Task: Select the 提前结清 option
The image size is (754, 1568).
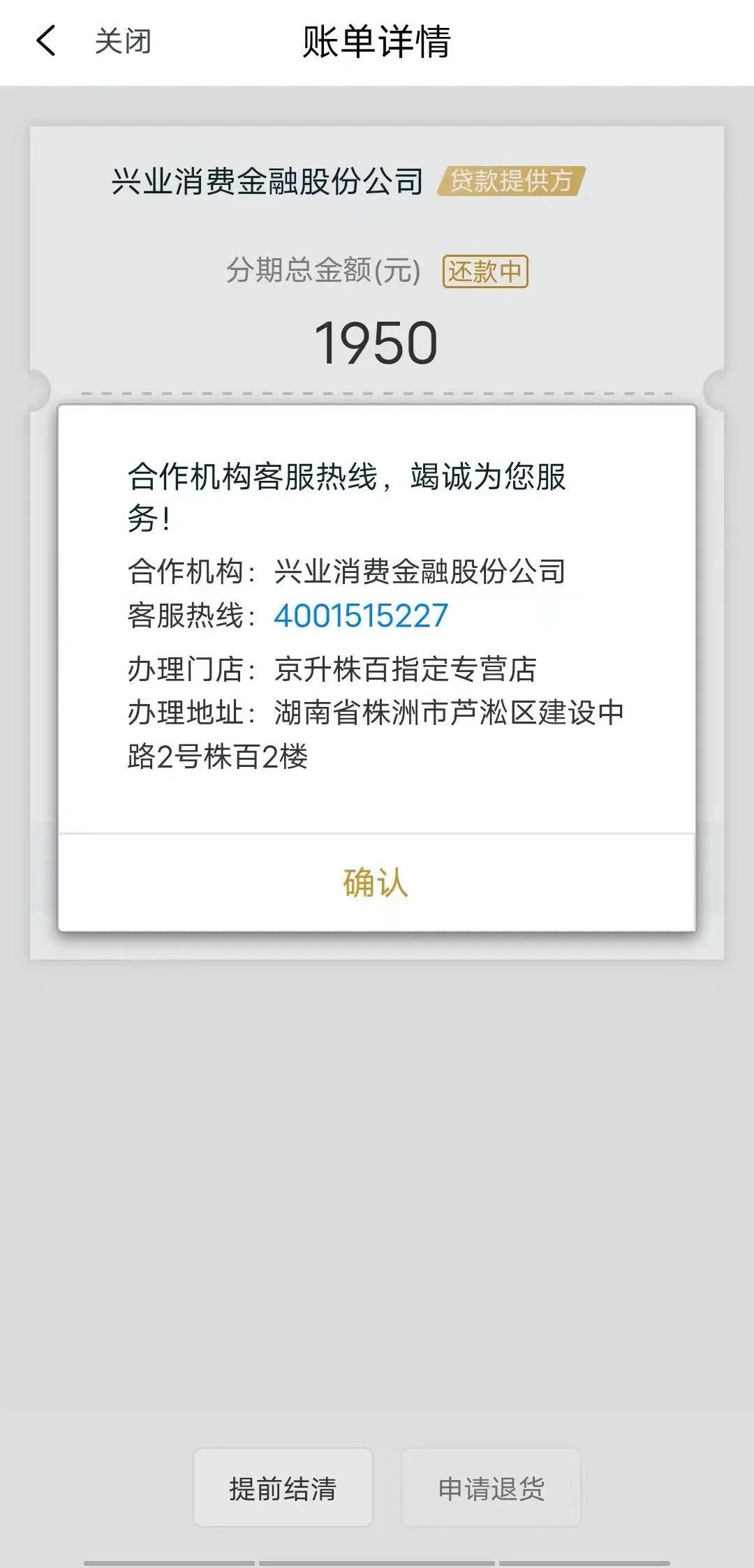Action: point(285,1487)
